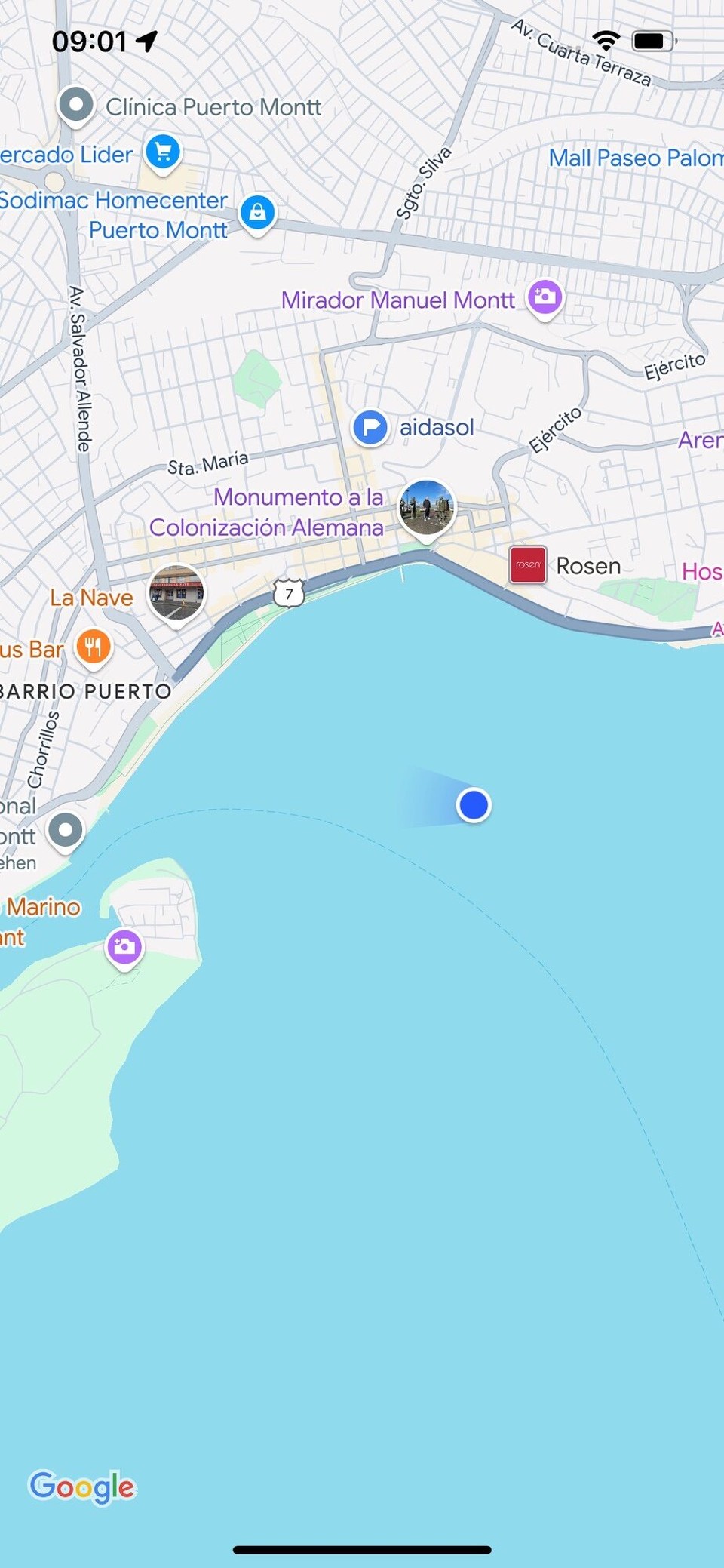
Task: Open the Clínica Puerto Montt marker
Action: [76, 105]
